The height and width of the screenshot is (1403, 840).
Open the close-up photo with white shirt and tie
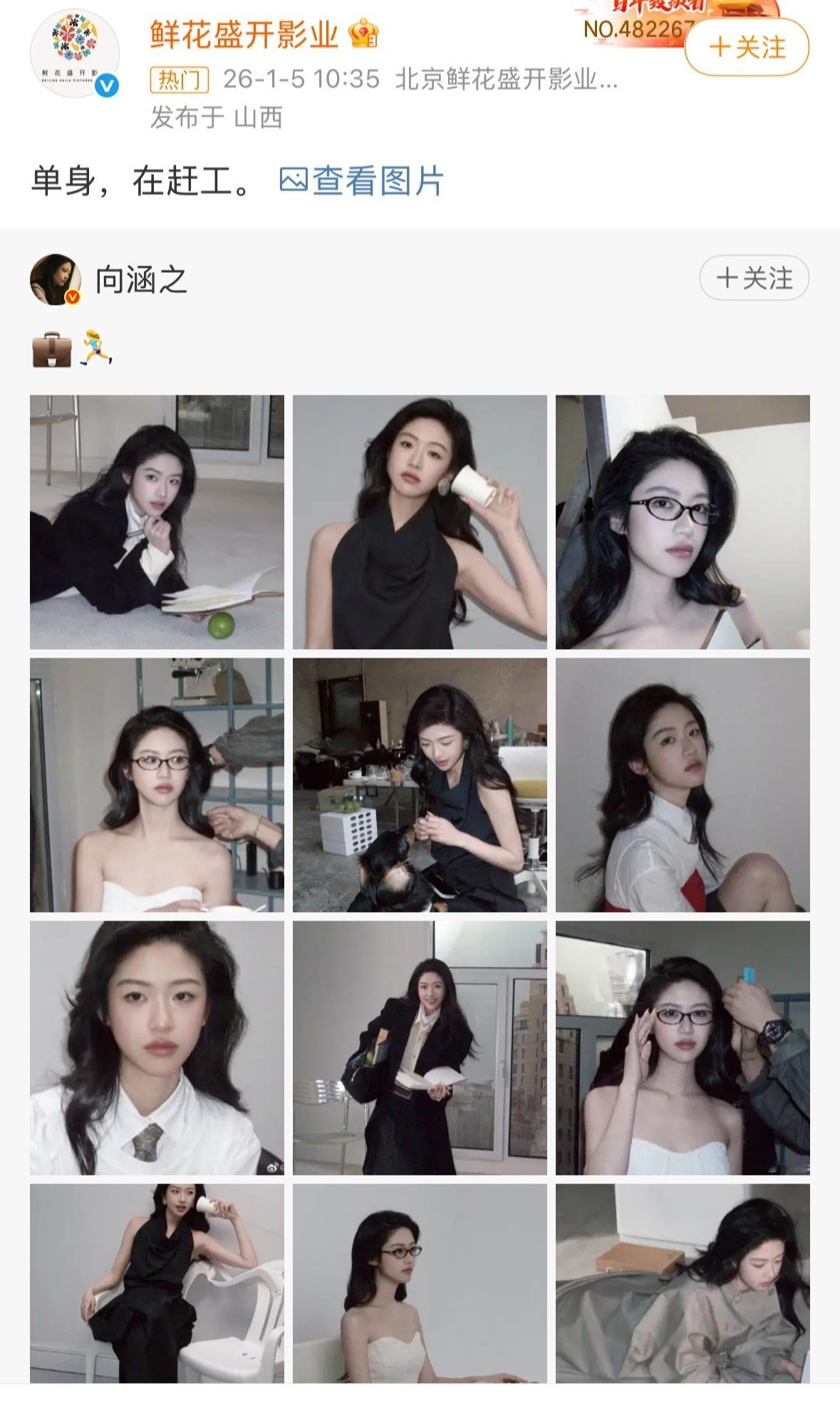(157, 1047)
